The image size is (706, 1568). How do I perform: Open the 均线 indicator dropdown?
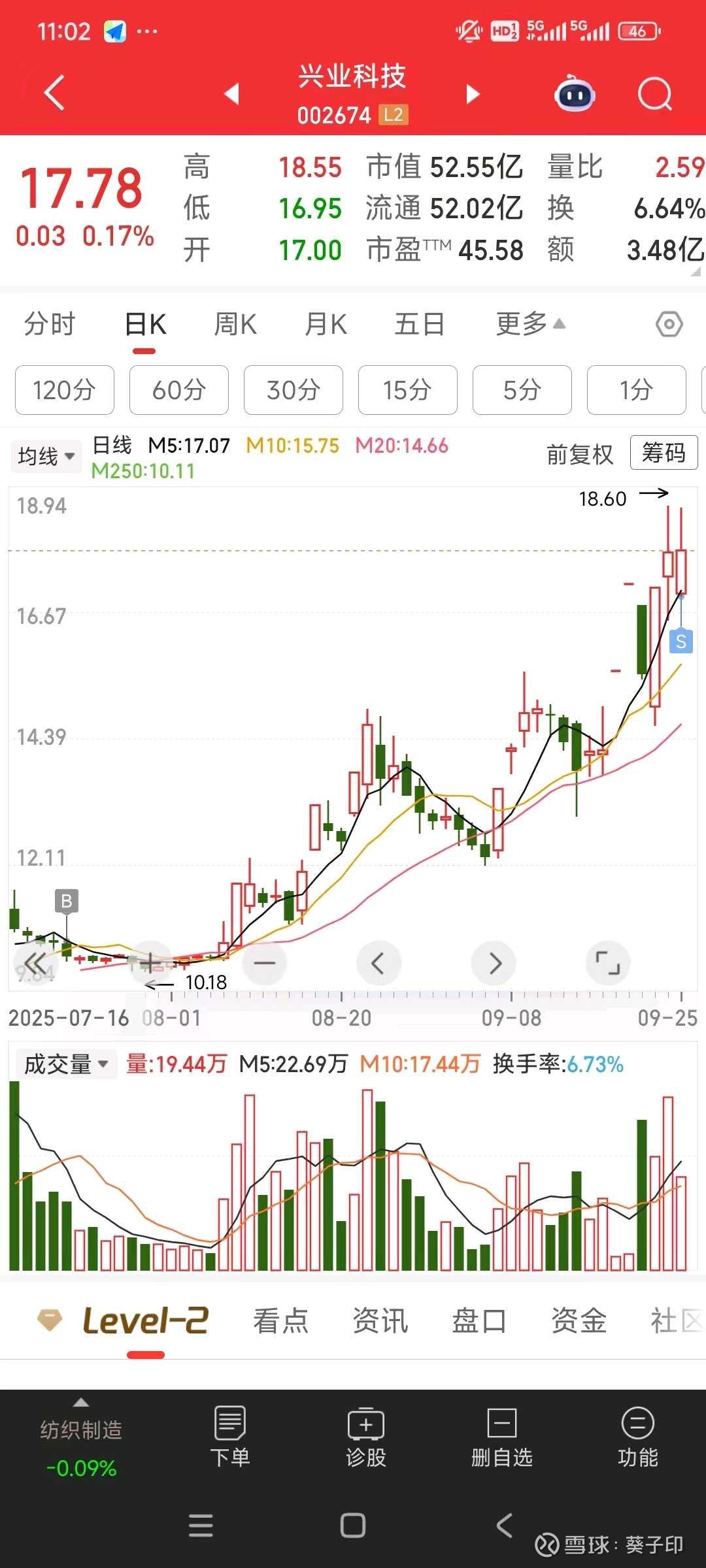46,456
